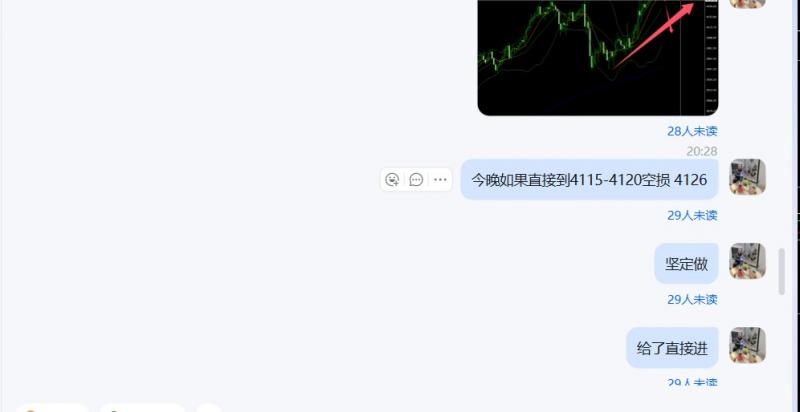View 29人未读 under the 坚定做 message
Image resolution: width=800 pixels, height=412 pixels.
click(692, 299)
